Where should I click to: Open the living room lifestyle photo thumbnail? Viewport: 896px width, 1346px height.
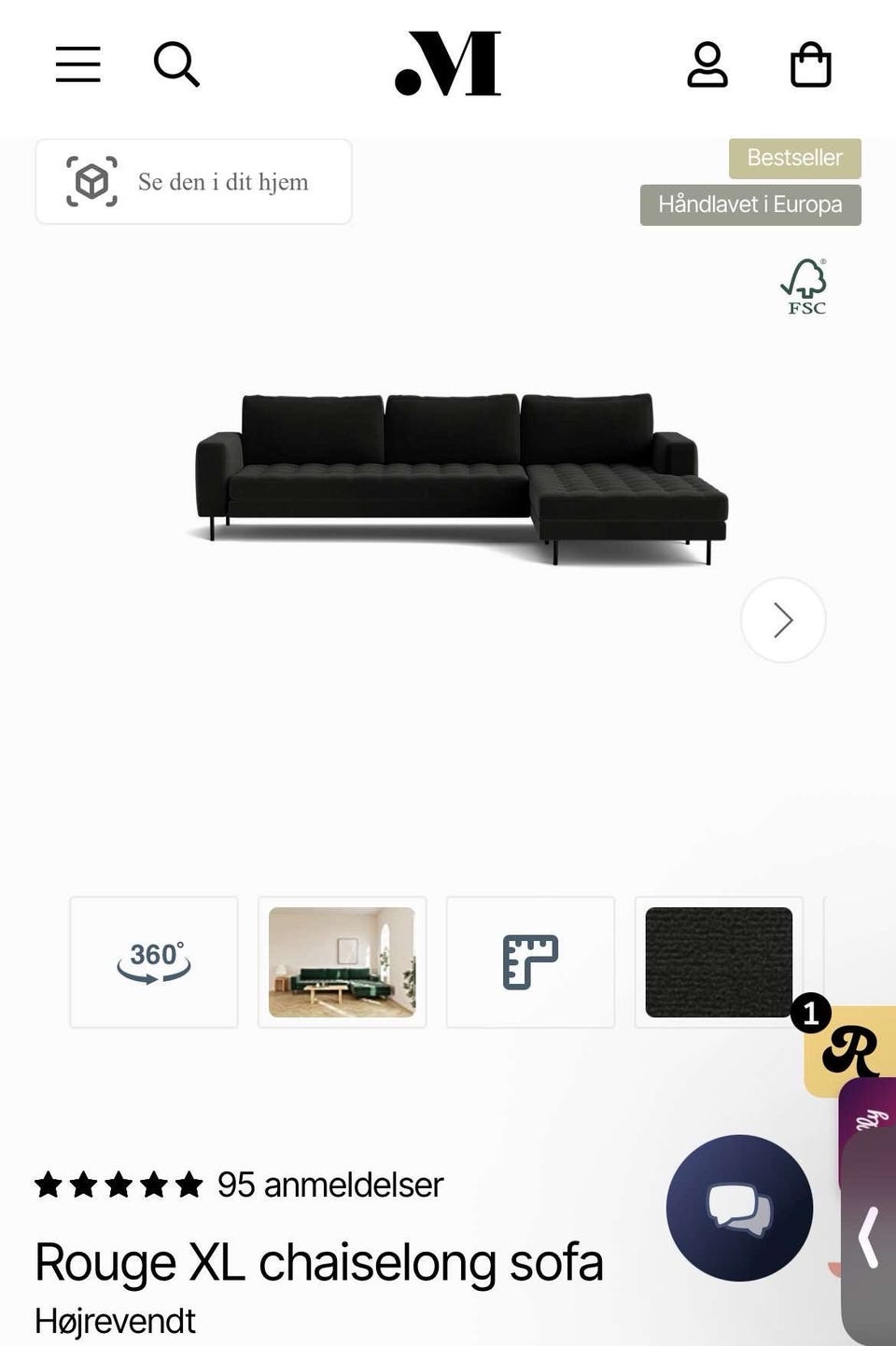342,961
